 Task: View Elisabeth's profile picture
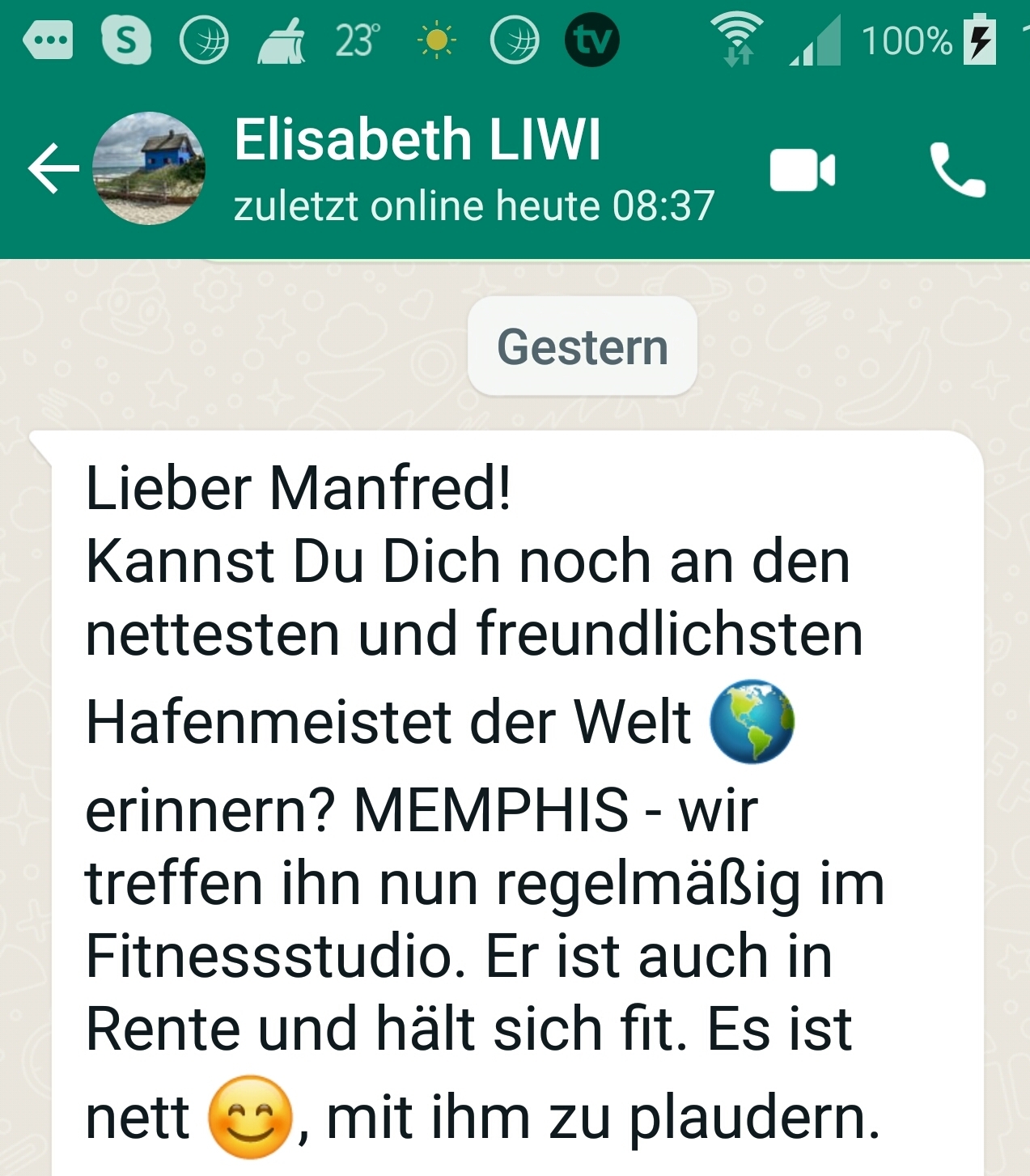149,168
